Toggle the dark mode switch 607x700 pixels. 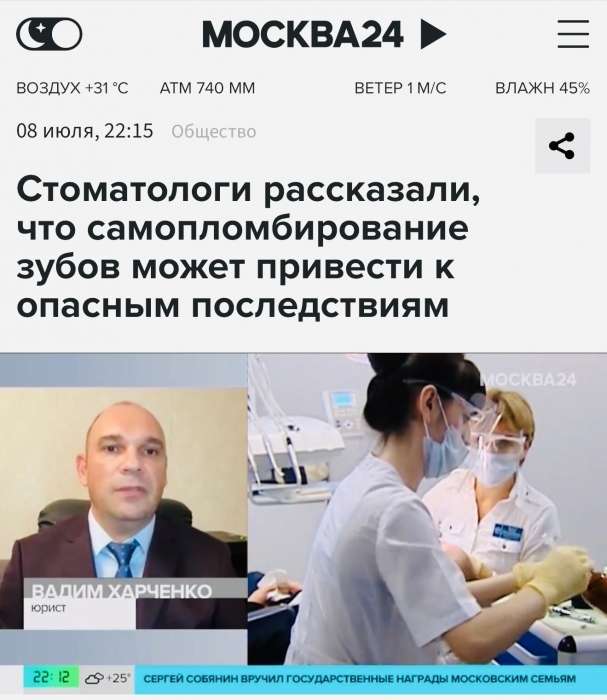click(x=49, y=35)
